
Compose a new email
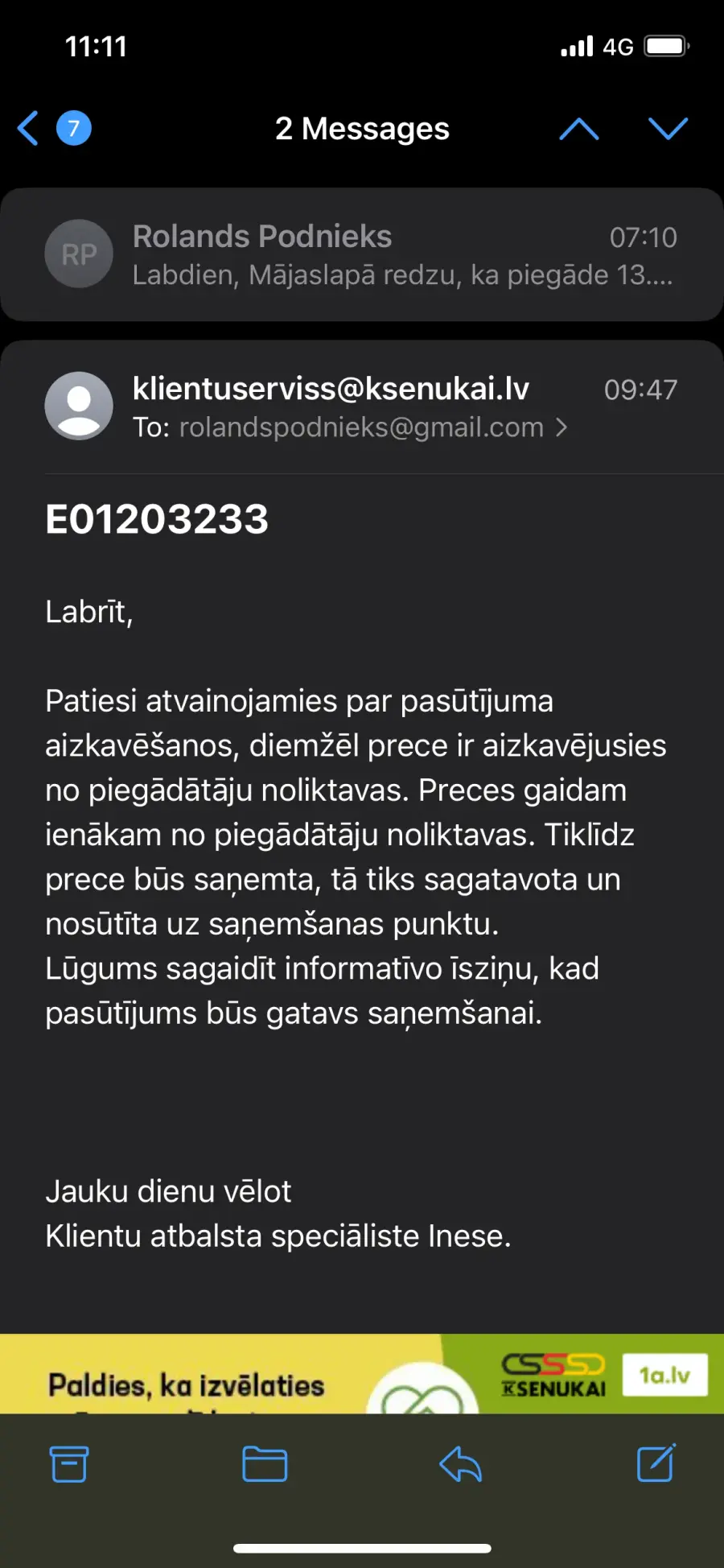[x=656, y=1463]
